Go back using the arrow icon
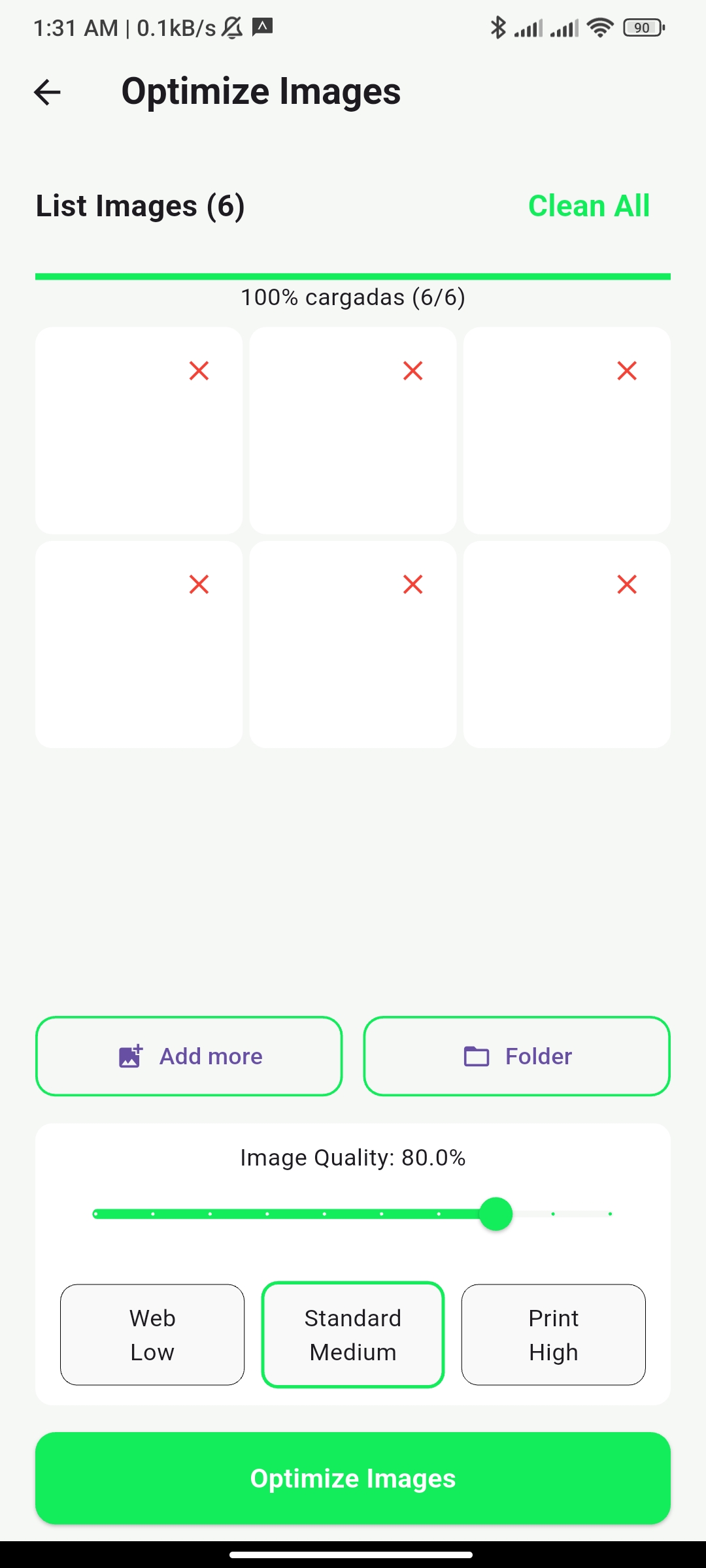The width and height of the screenshot is (706, 1568). tap(47, 92)
